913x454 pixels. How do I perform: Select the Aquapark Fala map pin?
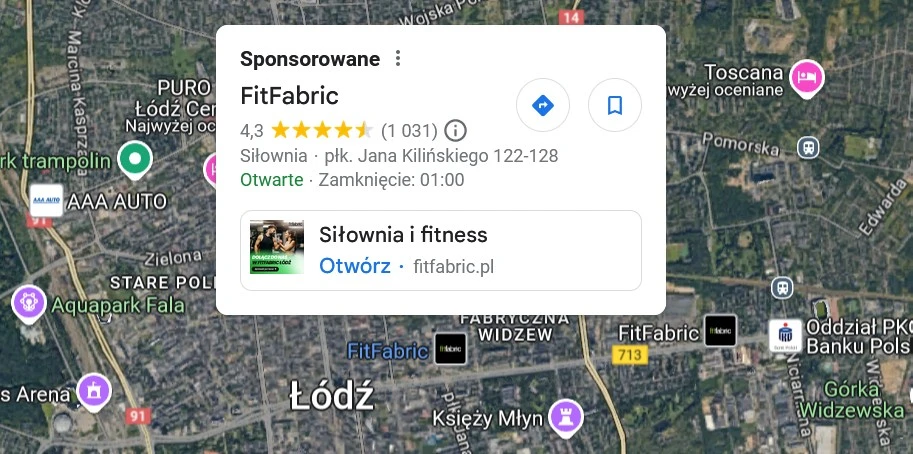coord(28,300)
